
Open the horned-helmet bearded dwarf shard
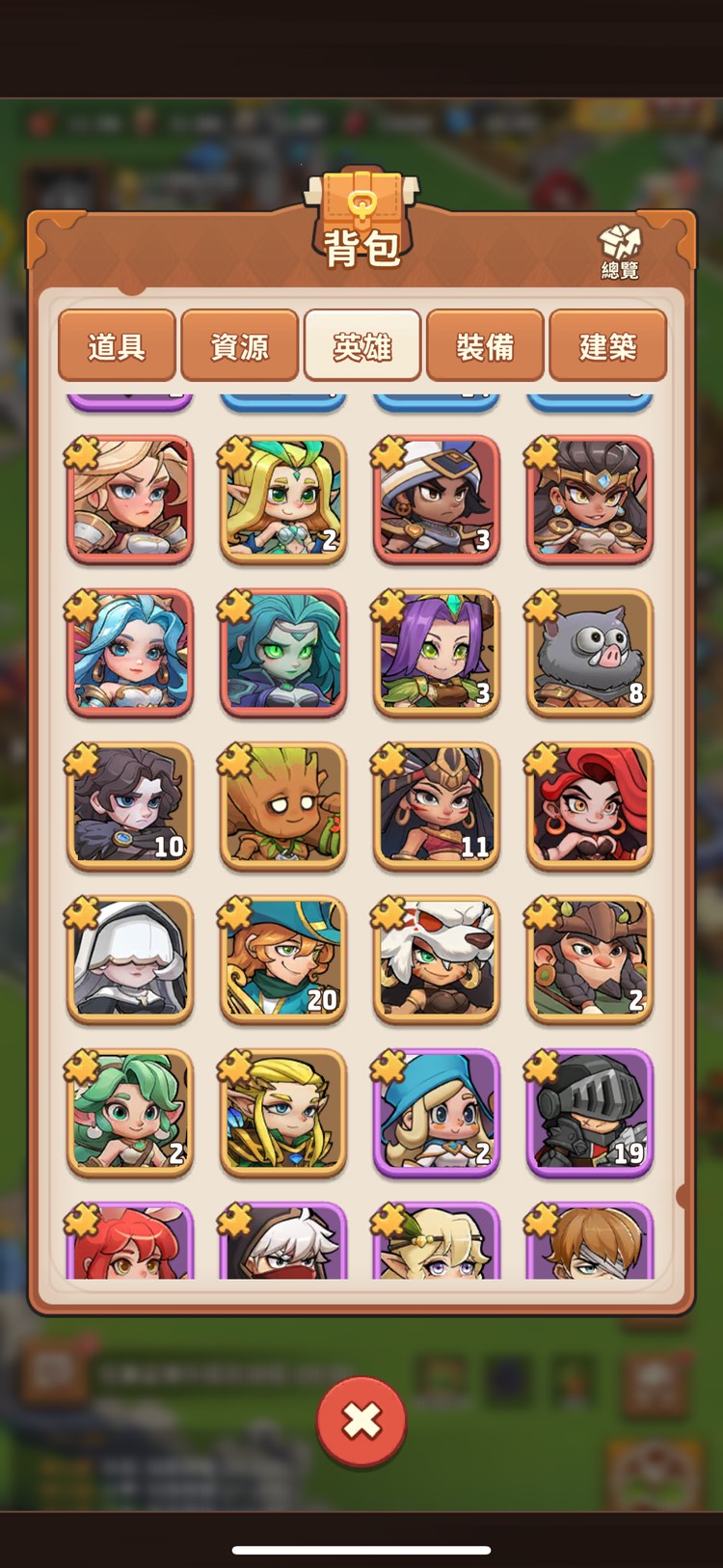coord(590,960)
